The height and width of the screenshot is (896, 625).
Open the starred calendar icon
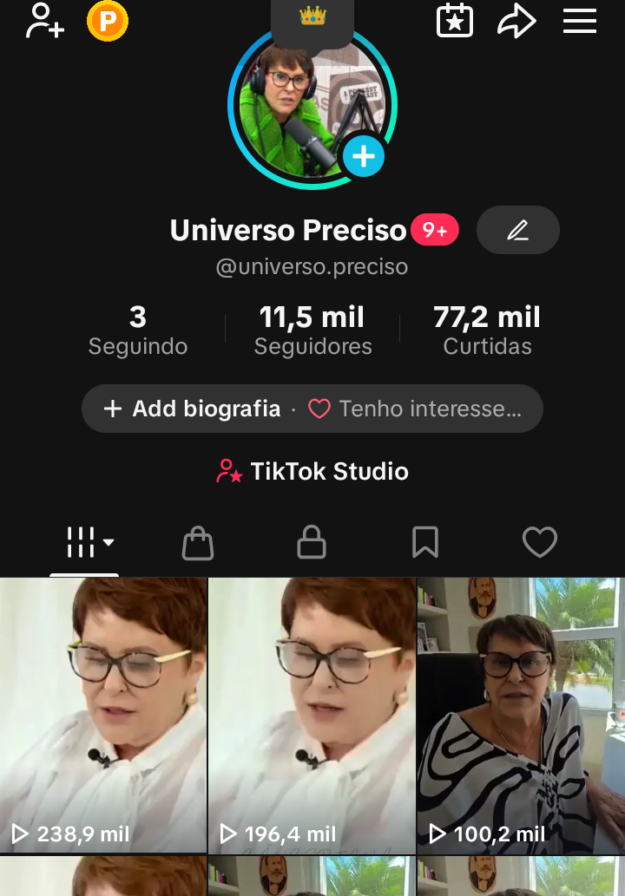coord(455,21)
